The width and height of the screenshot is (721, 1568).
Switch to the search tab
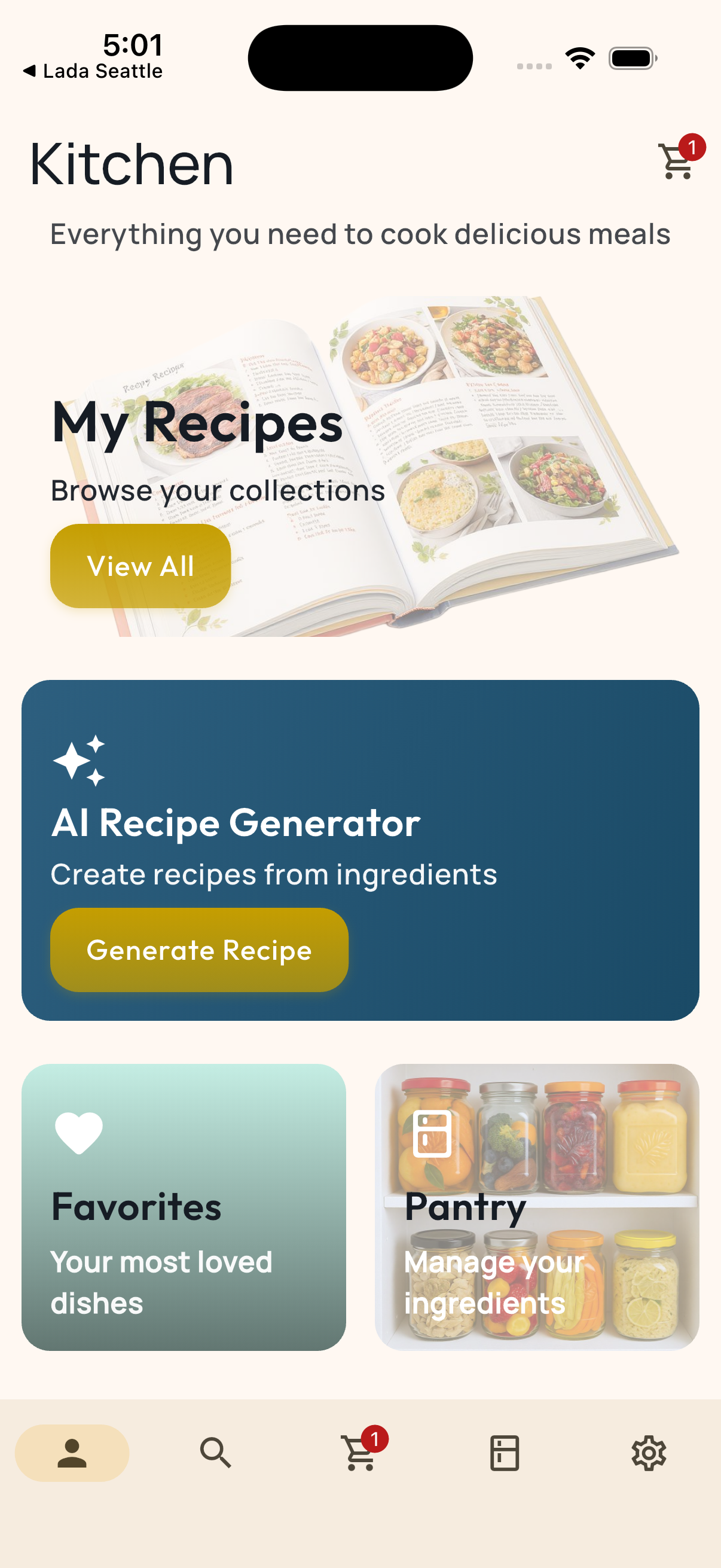click(x=215, y=1453)
